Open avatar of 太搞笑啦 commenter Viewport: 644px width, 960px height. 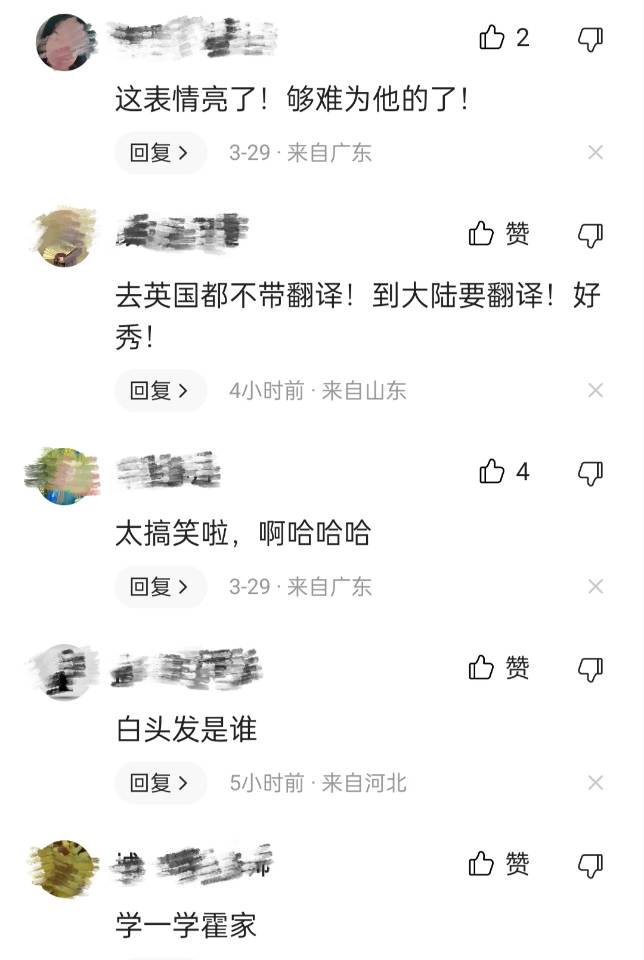tap(65, 476)
